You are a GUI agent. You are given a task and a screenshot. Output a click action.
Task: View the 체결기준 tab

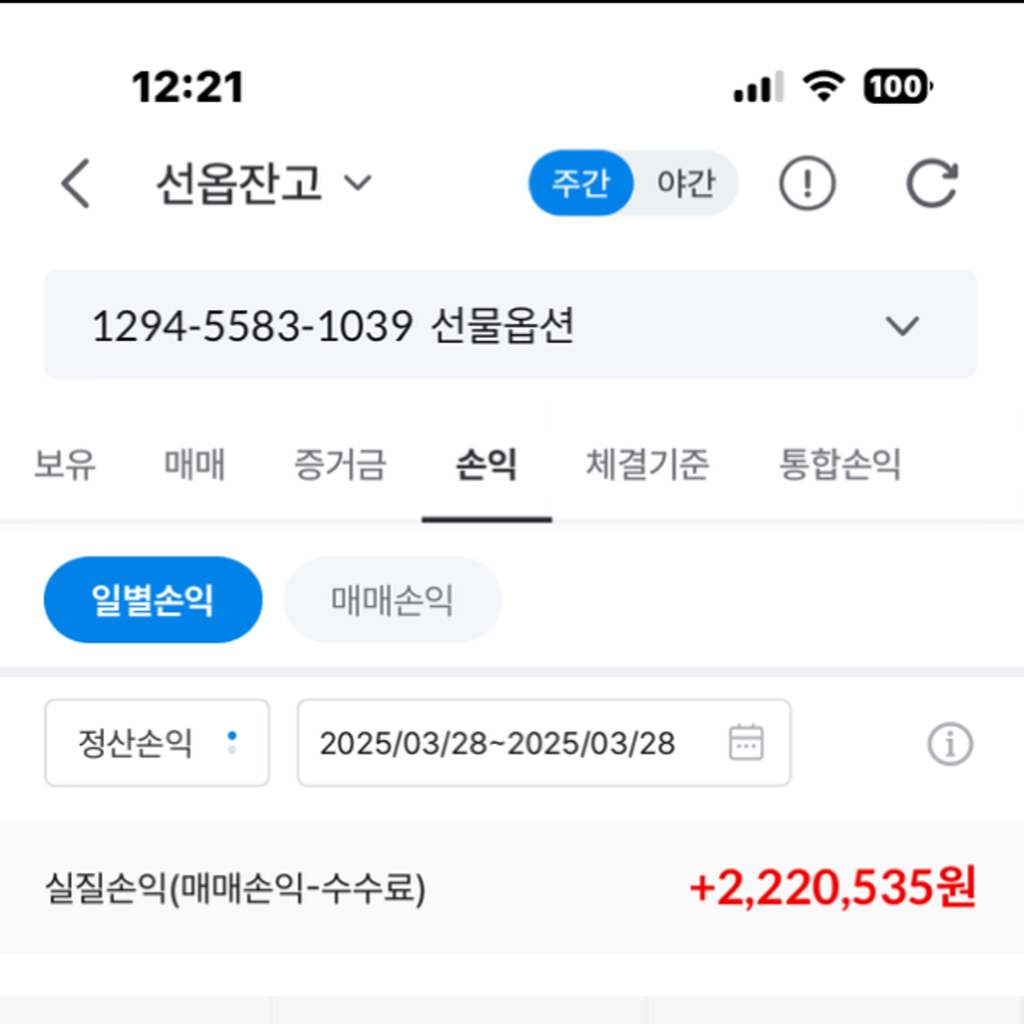[648, 465]
